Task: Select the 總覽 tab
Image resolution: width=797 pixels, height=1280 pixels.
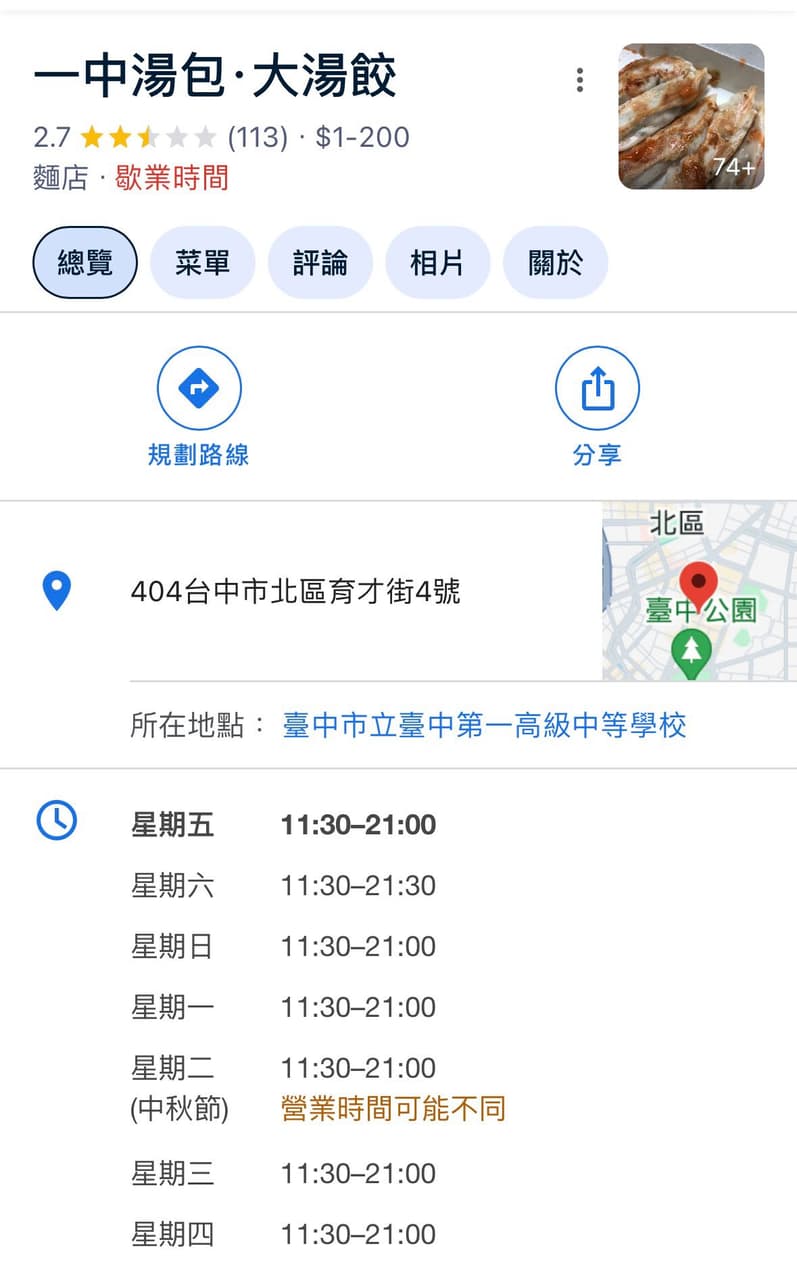Action: pos(85,263)
